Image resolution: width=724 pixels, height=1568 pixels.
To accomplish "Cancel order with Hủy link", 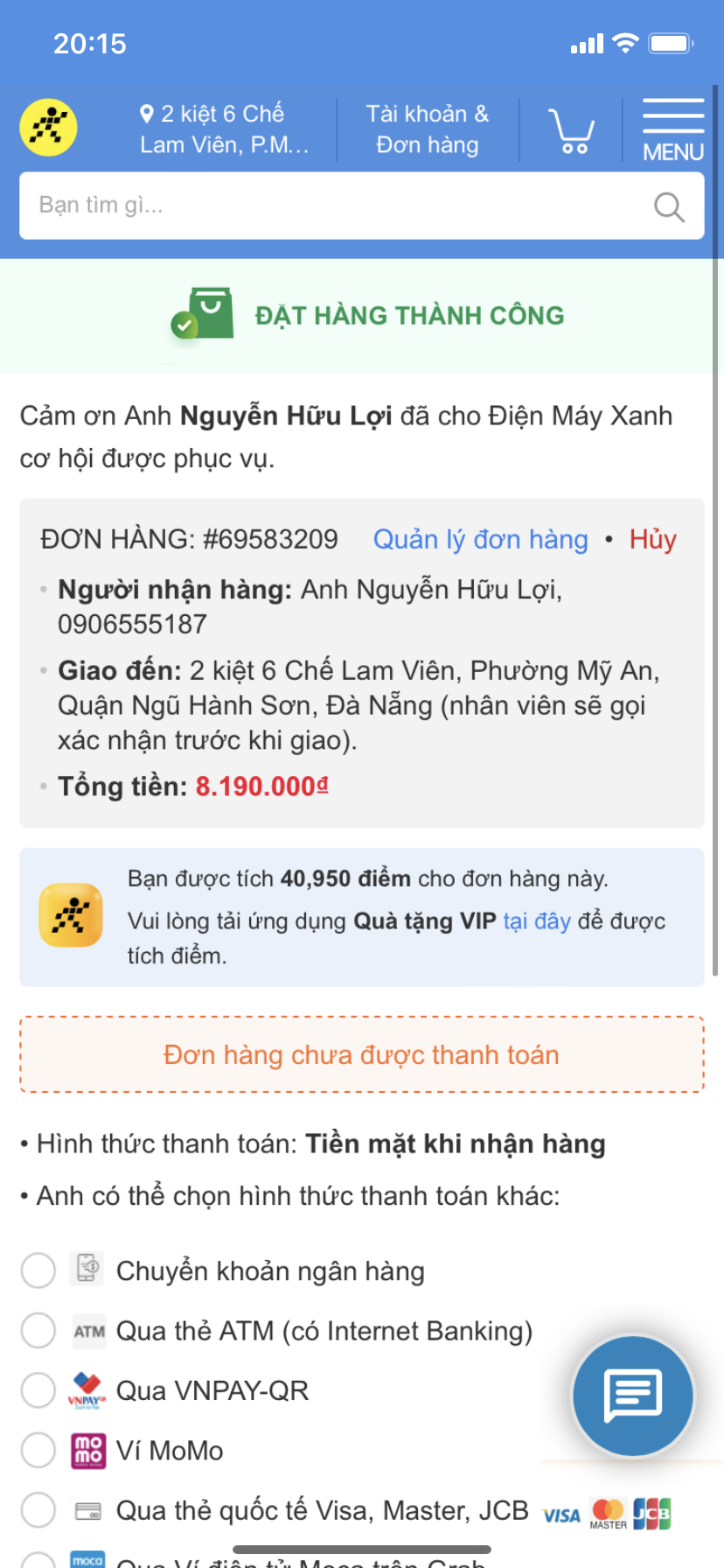I will point(652,539).
